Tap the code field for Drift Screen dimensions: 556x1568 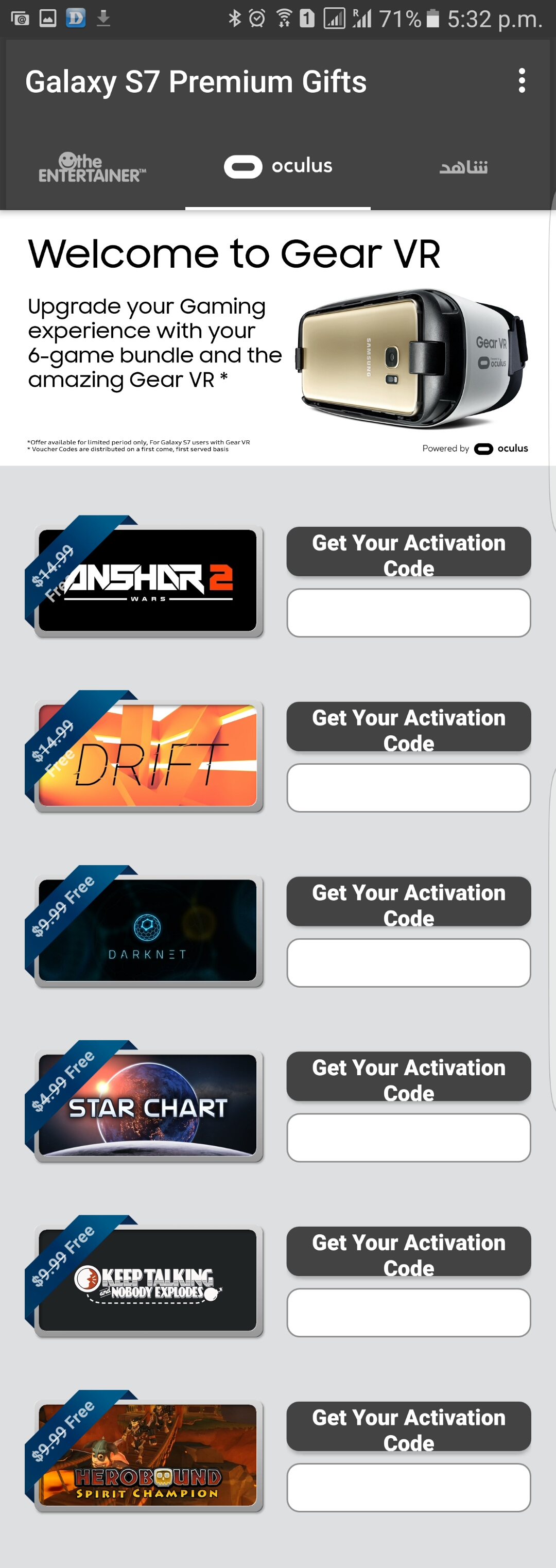coord(408,788)
